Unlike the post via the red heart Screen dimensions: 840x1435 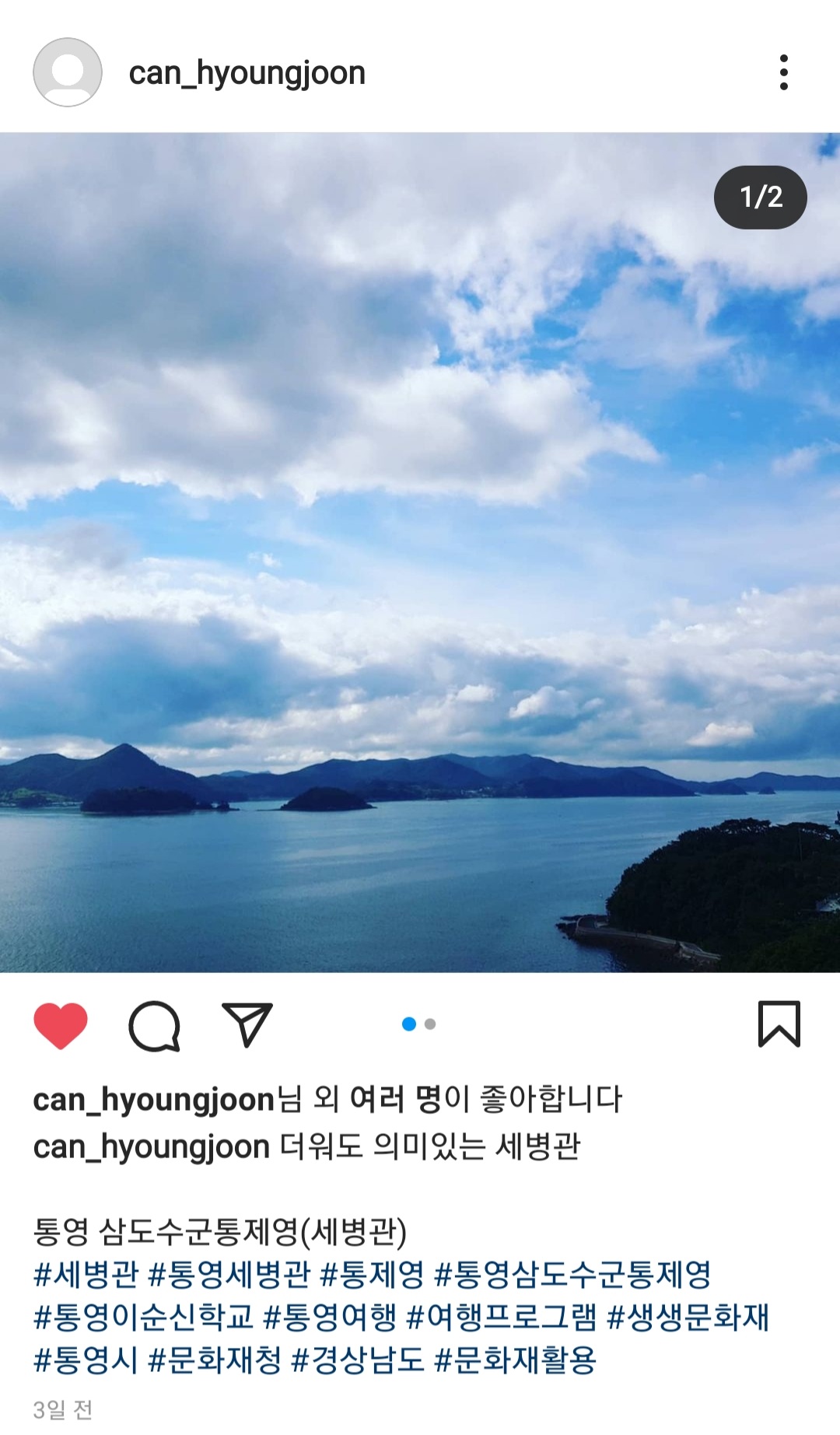61,1025
